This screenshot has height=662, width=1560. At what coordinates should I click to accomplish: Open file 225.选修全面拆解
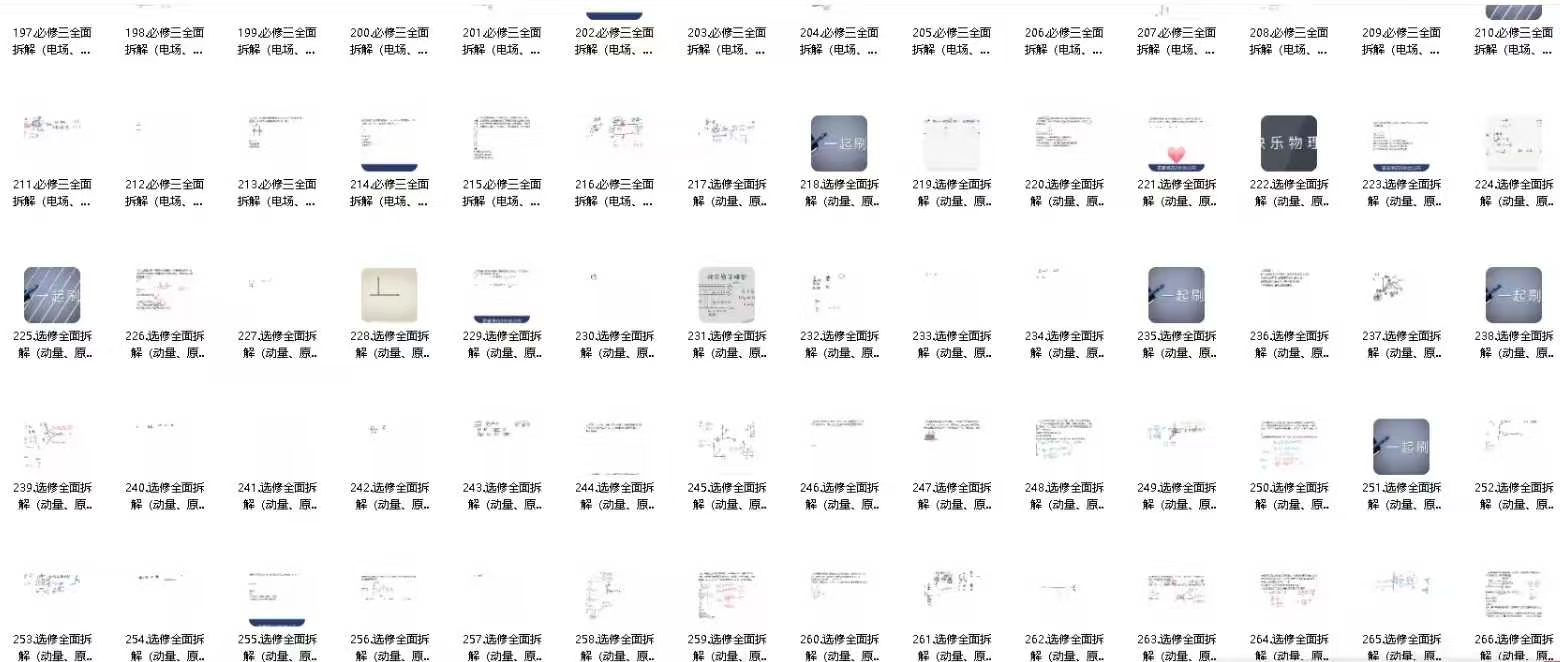tap(52, 295)
